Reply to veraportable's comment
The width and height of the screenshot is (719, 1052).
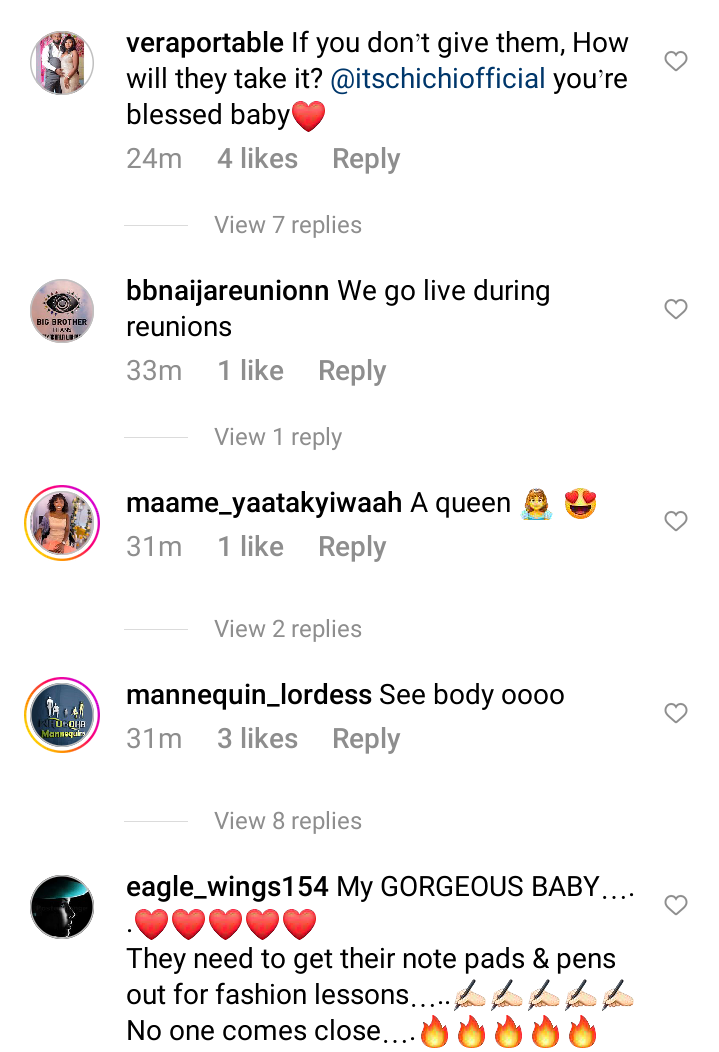point(365,159)
